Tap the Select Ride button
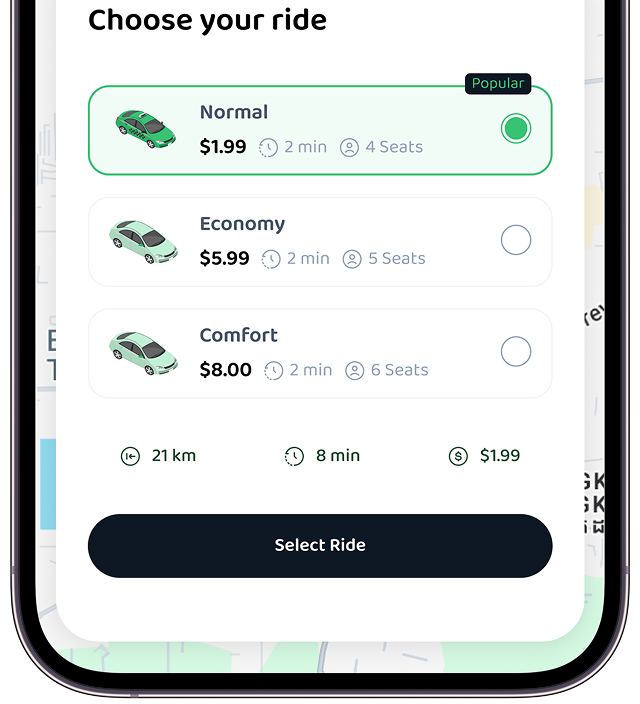Image resolution: width=640 pixels, height=704 pixels. pos(320,546)
